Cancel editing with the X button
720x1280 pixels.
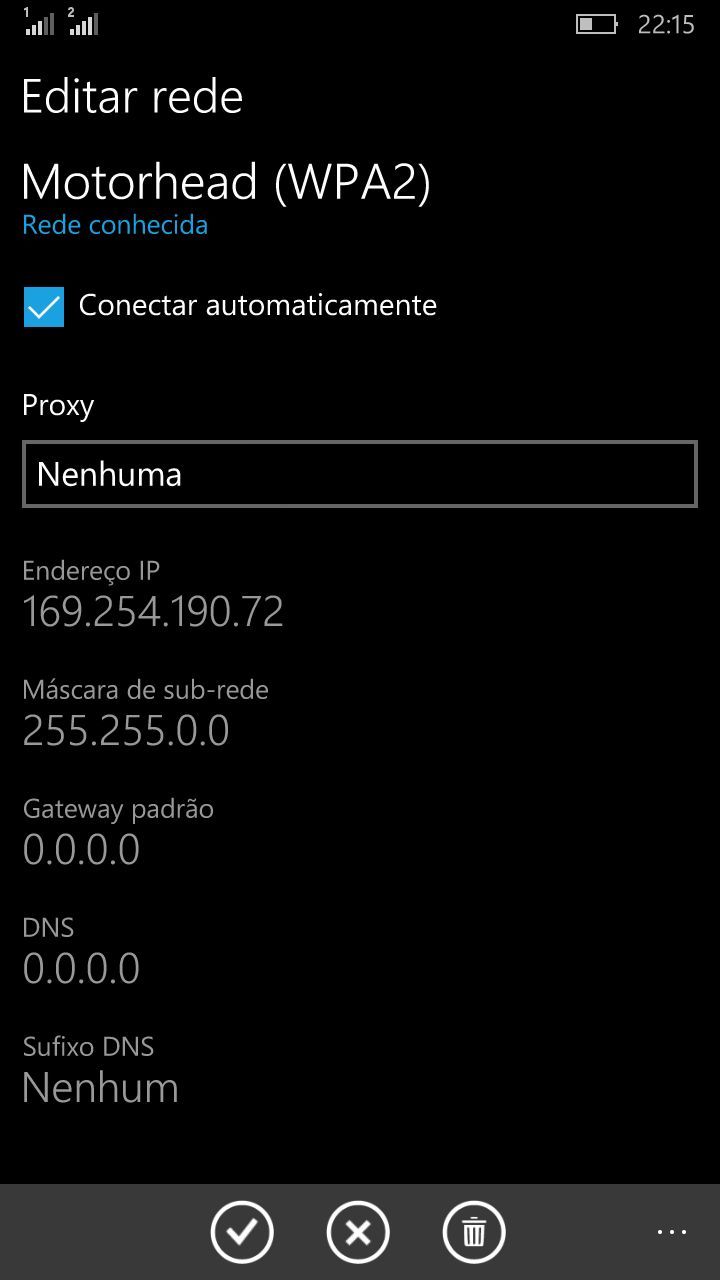tap(358, 1232)
